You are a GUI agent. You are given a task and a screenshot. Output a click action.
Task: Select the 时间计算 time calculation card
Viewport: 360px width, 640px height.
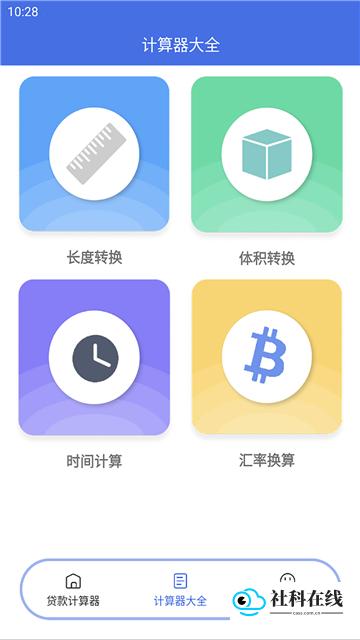[x=94, y=357]
